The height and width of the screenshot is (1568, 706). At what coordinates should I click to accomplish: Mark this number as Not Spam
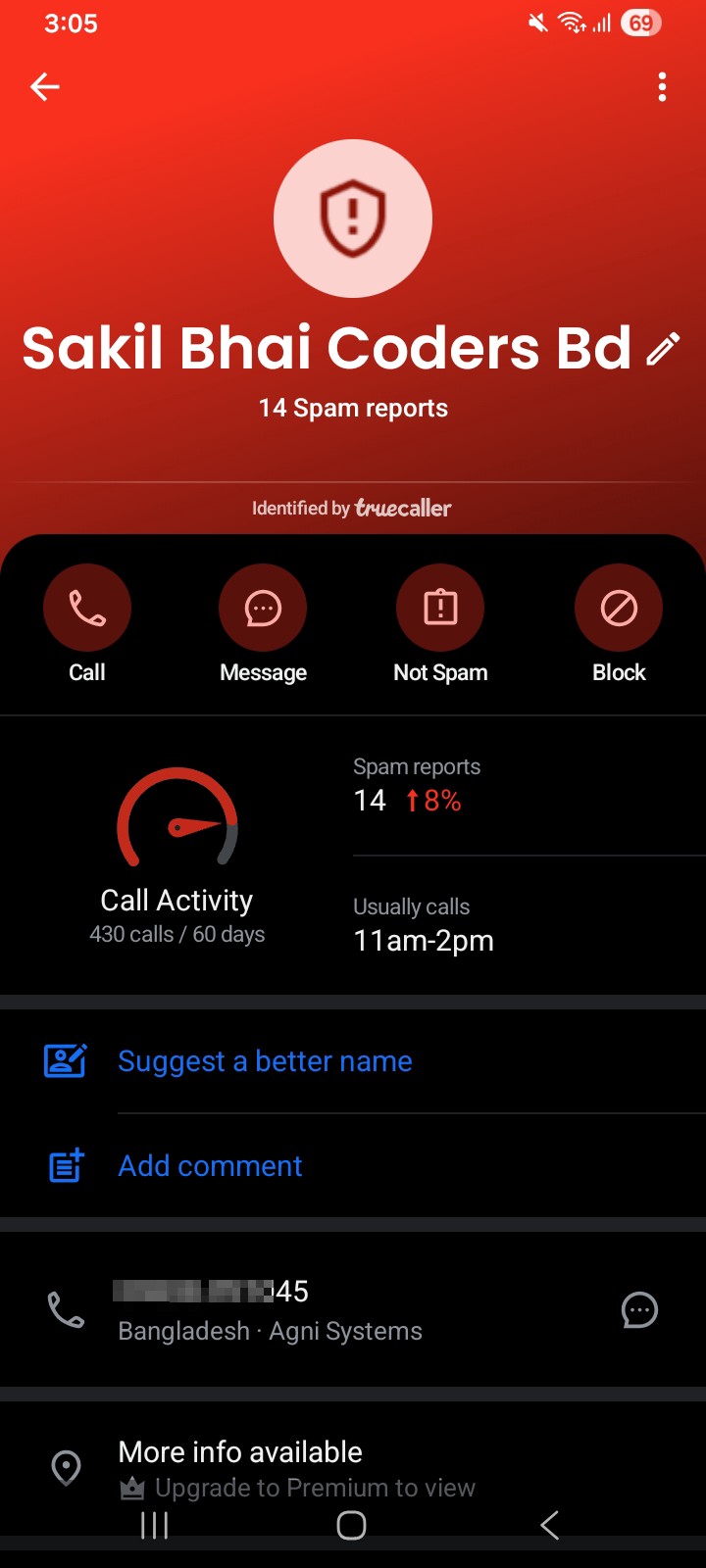click(x=440, y=623)
